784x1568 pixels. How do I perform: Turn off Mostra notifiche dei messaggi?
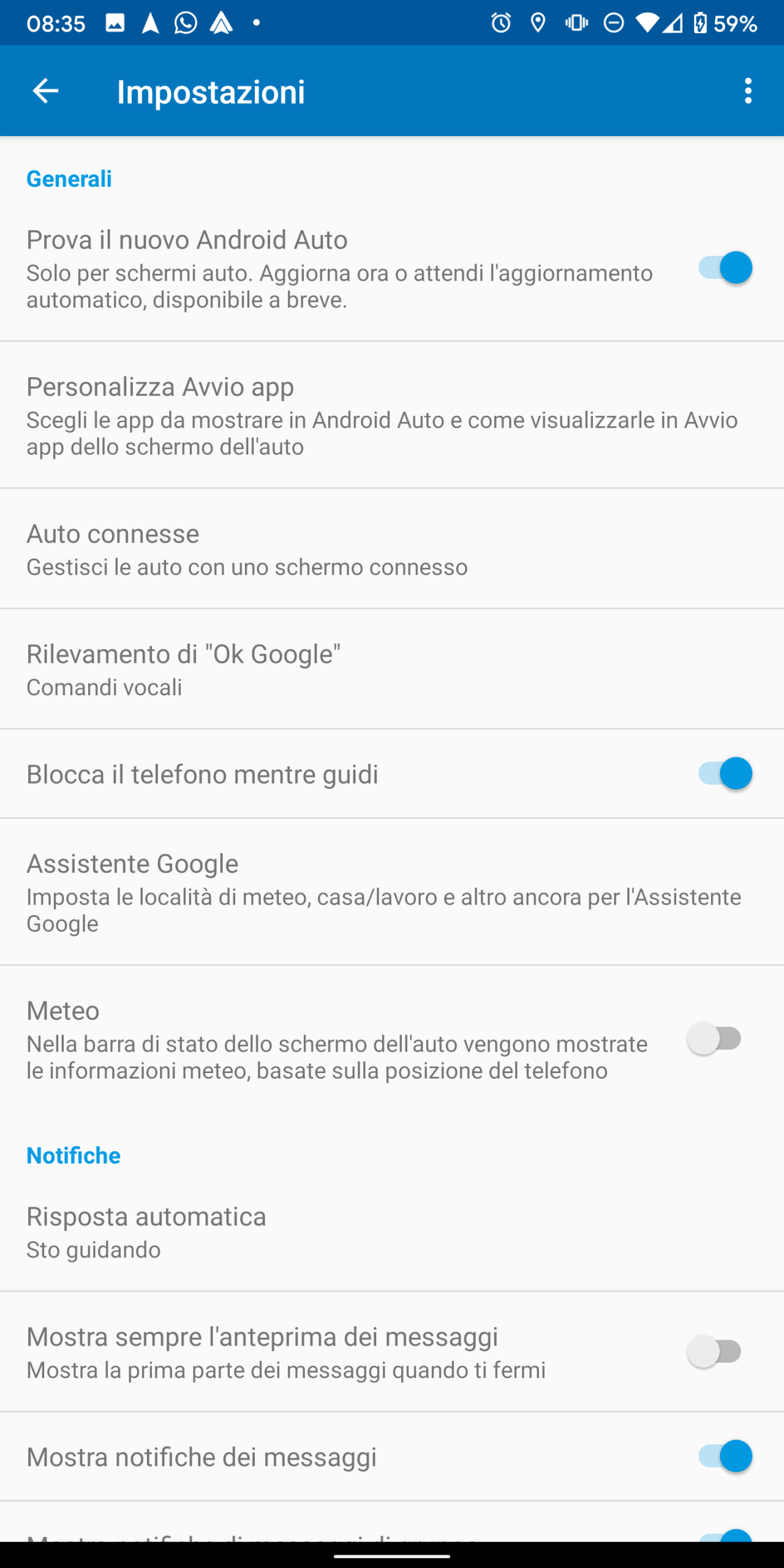click(x=725, y=1456)
